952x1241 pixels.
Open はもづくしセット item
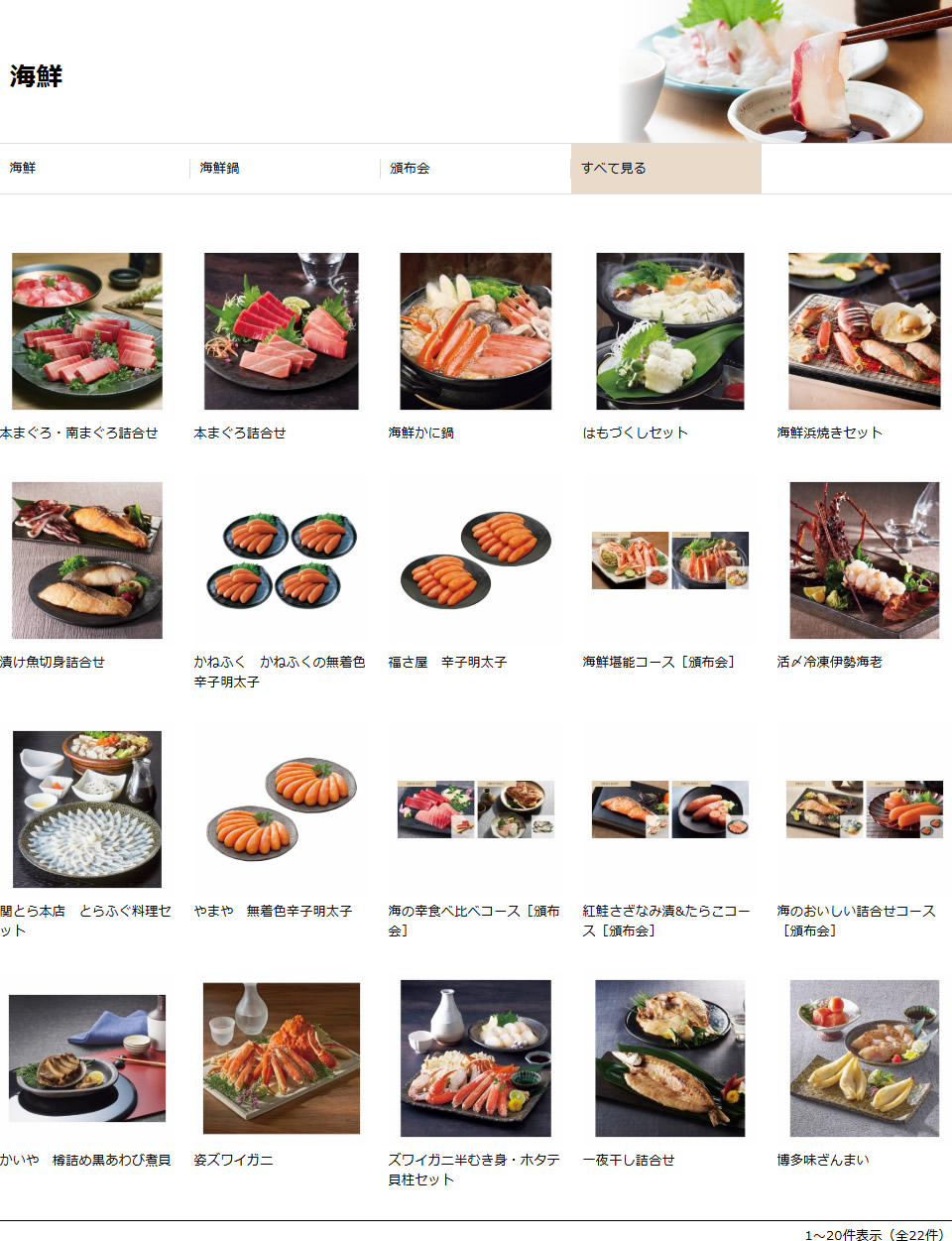(x=670, y=331)
